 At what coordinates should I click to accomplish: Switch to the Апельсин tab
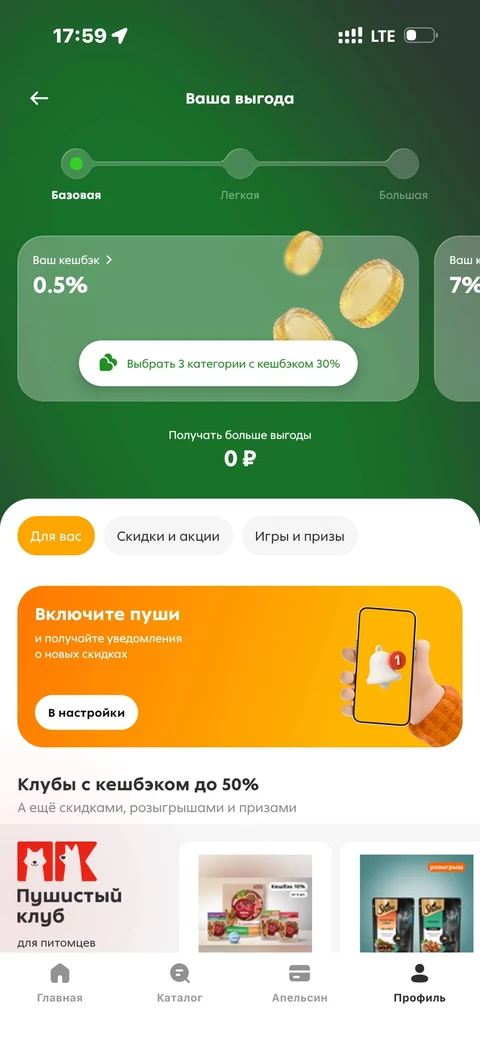(300, 983)
